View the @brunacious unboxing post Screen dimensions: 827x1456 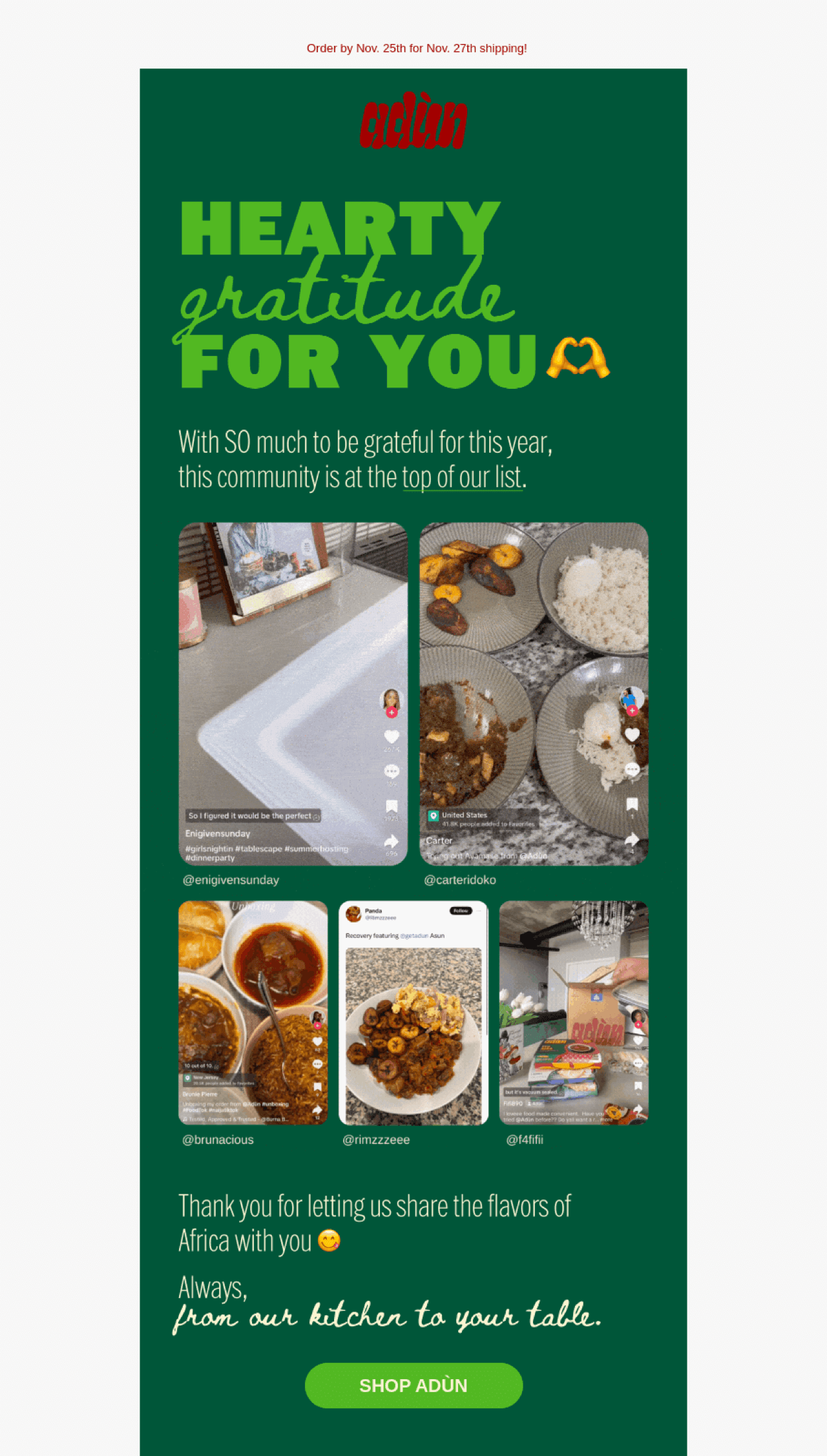tap(253, 1012)
